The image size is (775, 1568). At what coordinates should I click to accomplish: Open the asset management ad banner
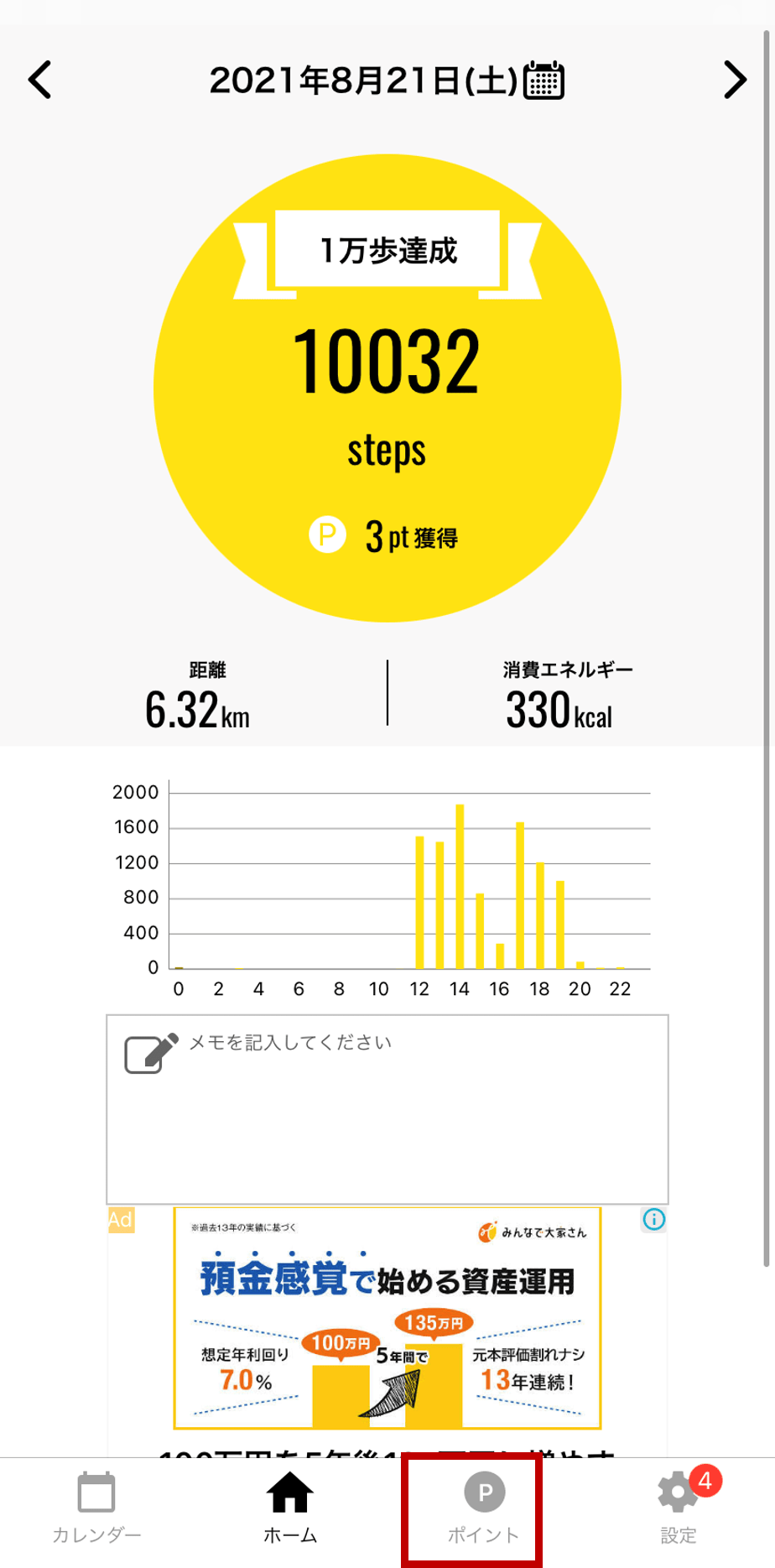pos(387,1318)
